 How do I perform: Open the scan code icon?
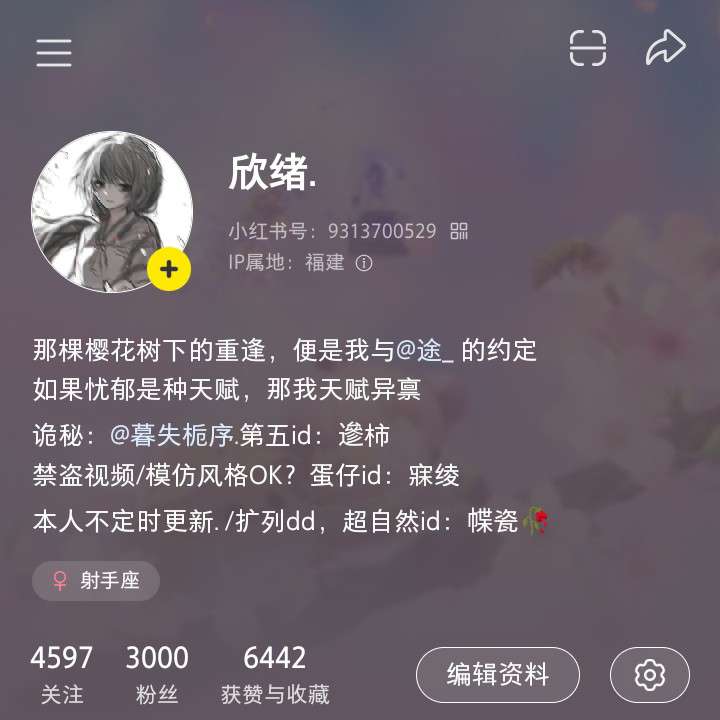(588, 48)
